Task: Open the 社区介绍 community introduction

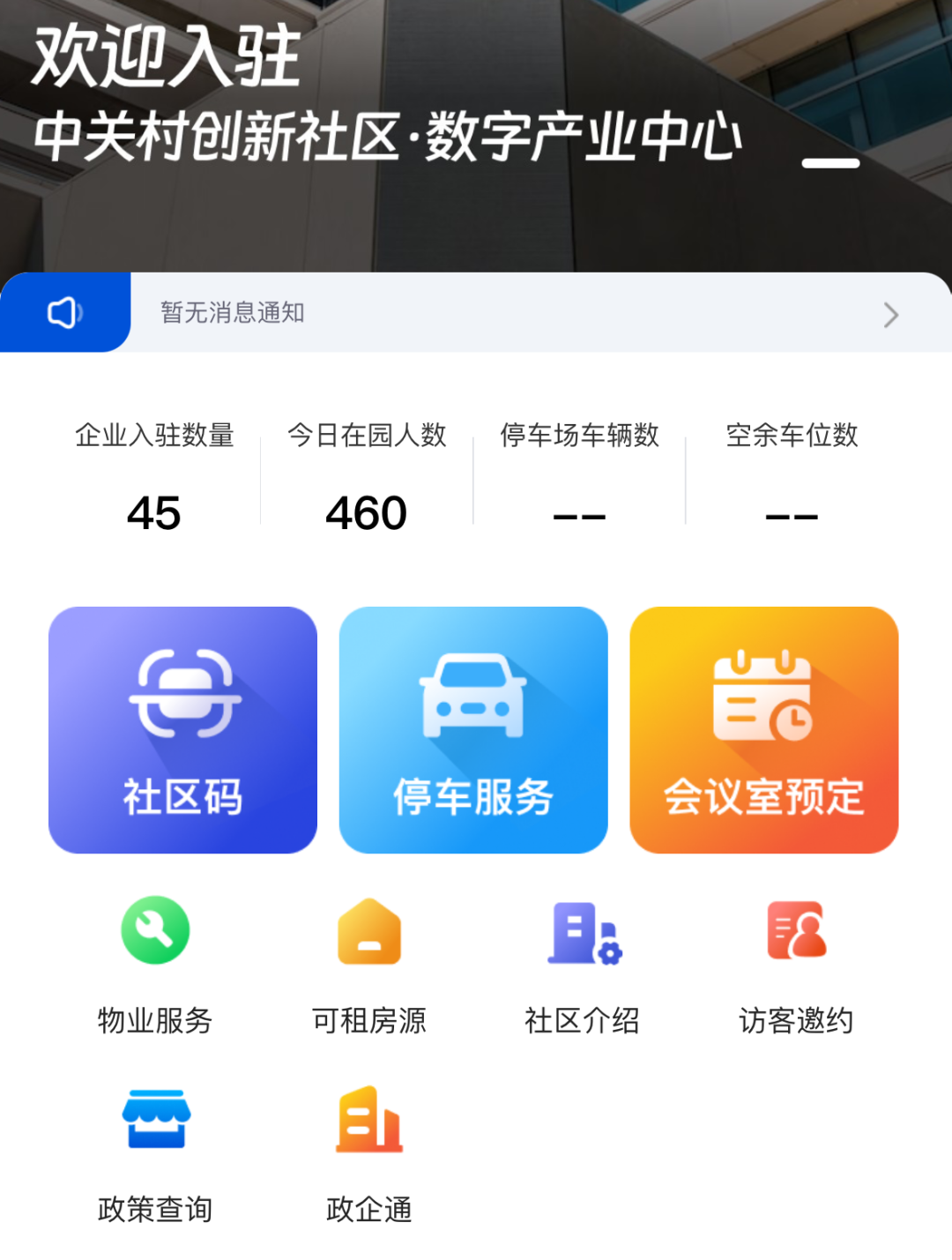Action: [583, 933]
